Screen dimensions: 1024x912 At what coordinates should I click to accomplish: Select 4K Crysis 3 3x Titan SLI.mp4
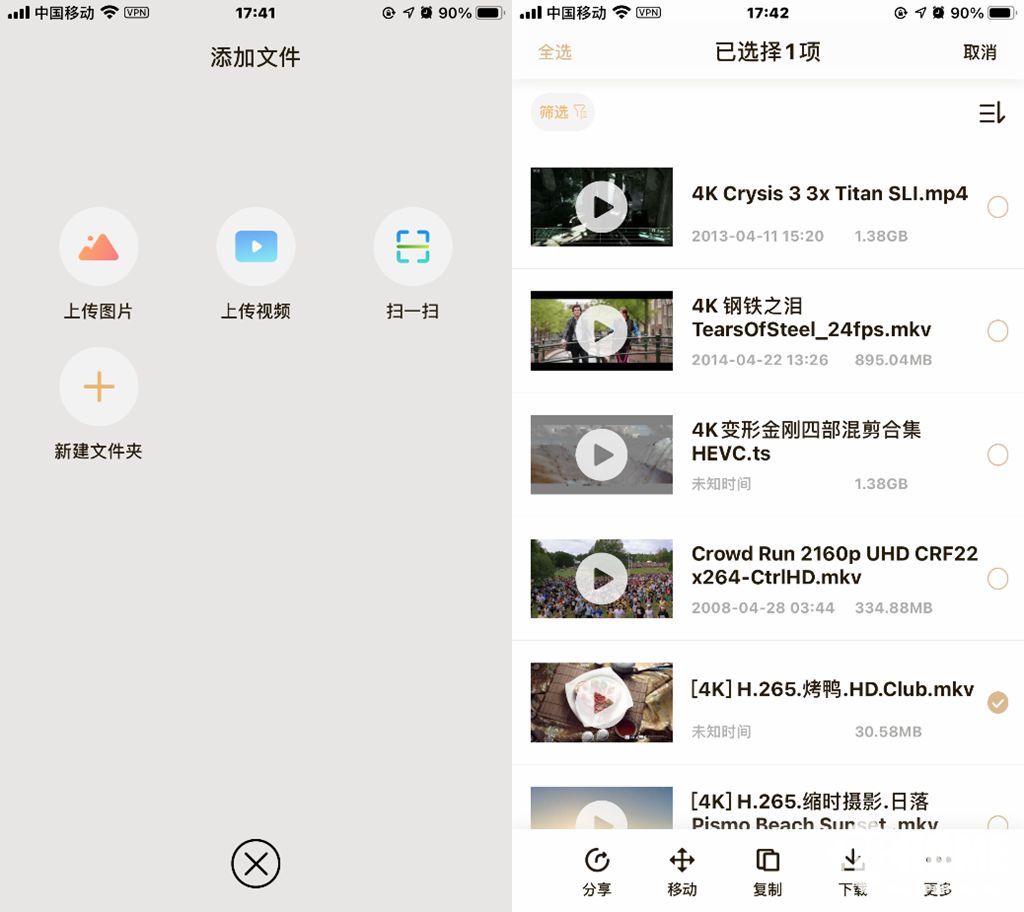997,207
